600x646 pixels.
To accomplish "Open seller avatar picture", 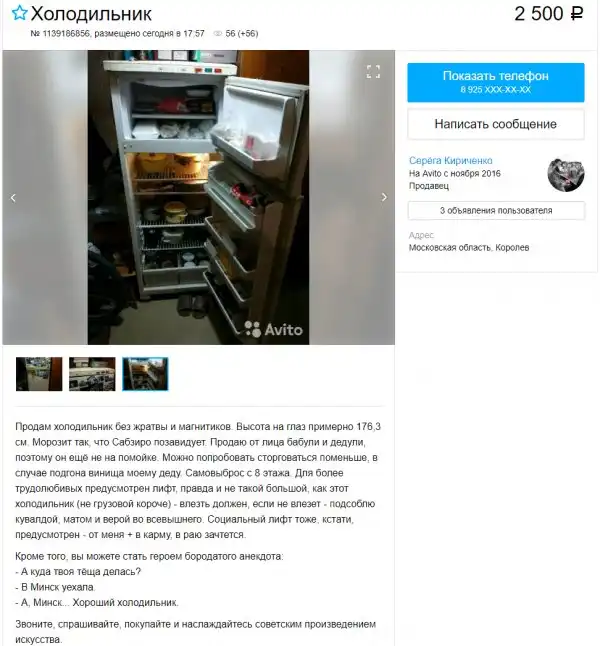I will pos(565,174).
